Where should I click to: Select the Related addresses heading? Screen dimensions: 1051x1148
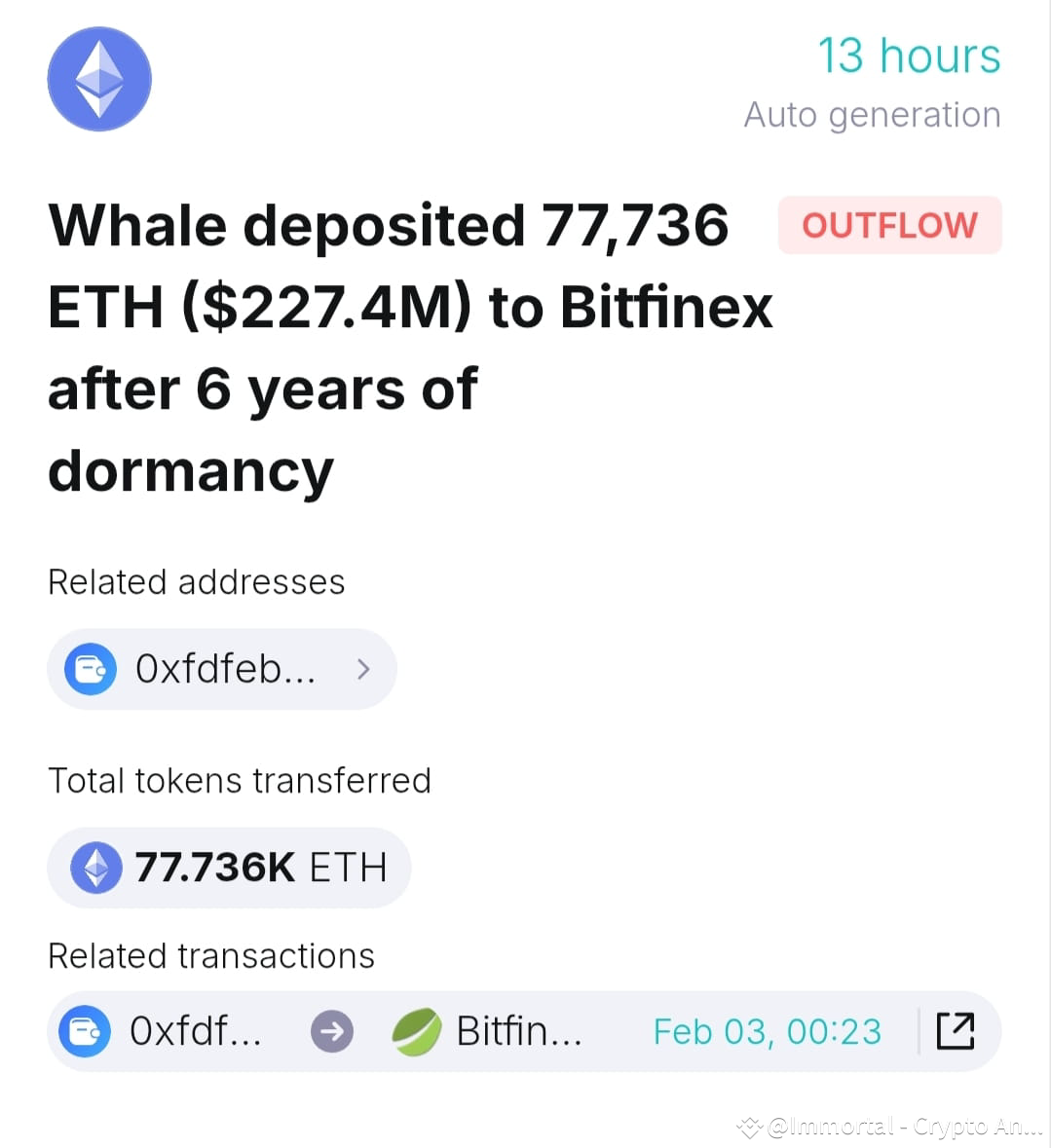[x=196, y=581]
